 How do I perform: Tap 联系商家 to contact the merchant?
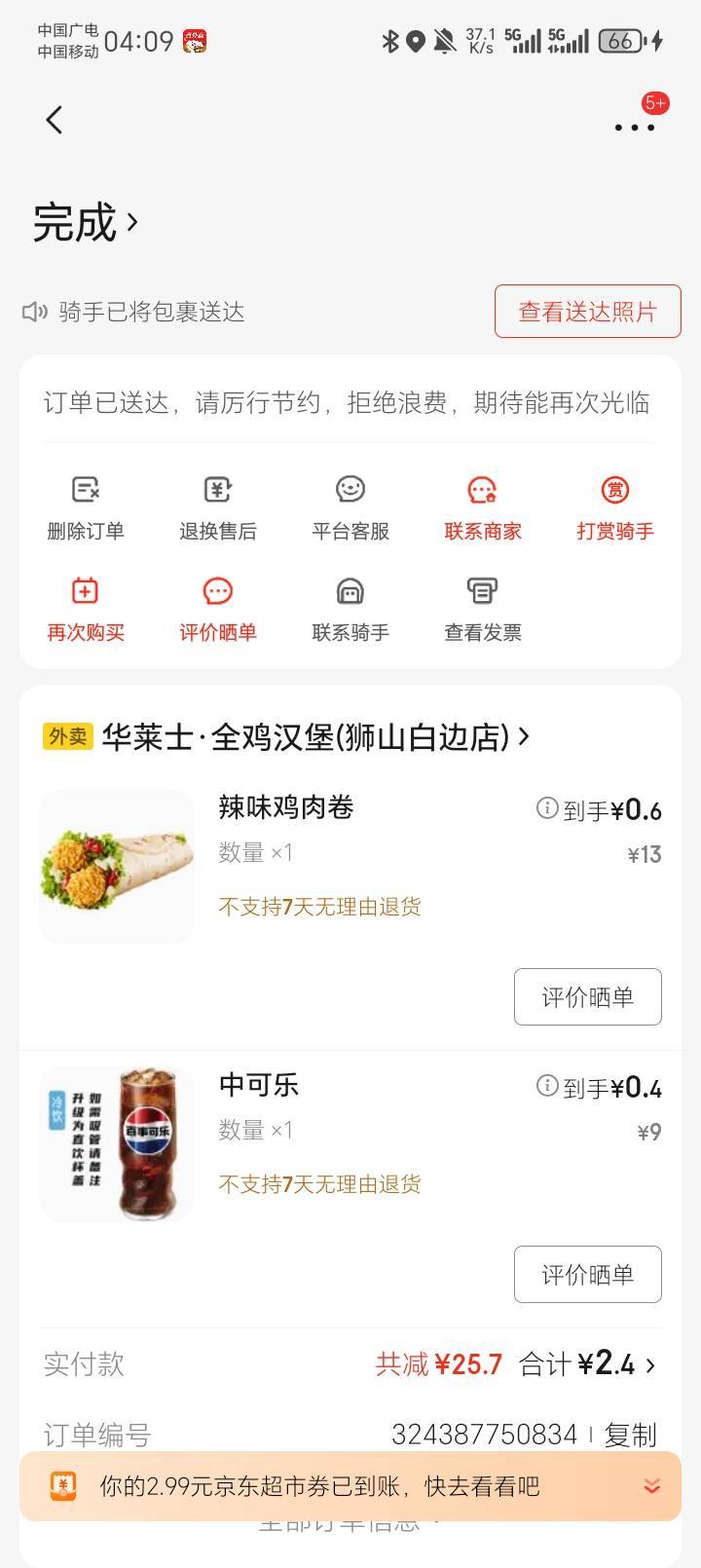pyautogui.click(x=483, y=506)
